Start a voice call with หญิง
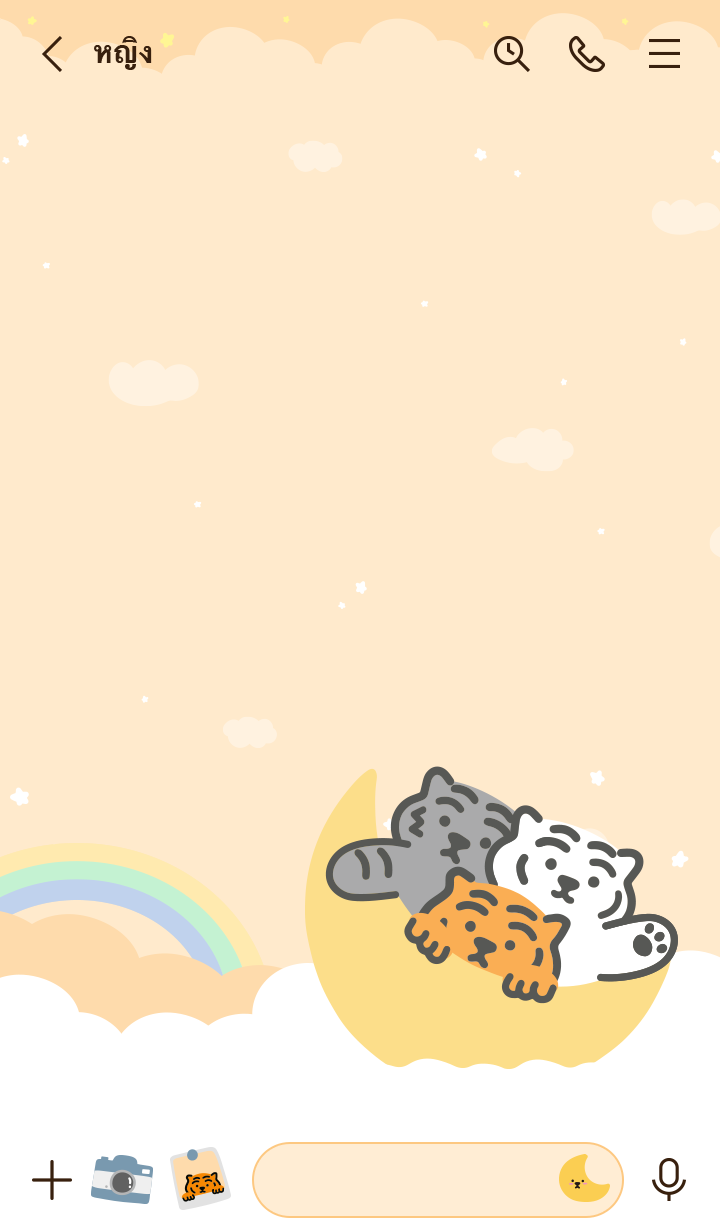The width and height of the screenshot is (720, 1232). coord(586,54)
